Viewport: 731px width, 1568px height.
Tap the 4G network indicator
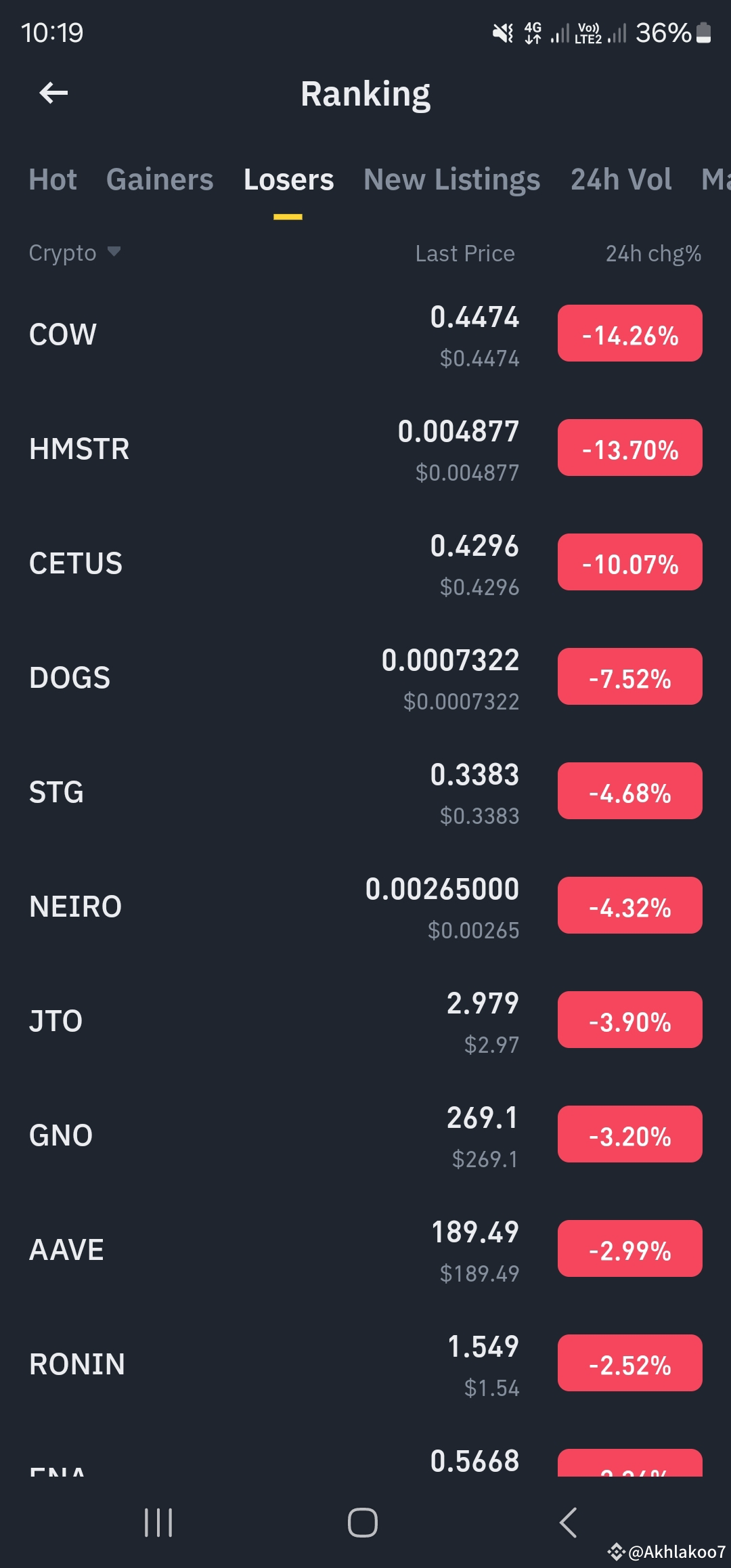(x=533, y=33)
